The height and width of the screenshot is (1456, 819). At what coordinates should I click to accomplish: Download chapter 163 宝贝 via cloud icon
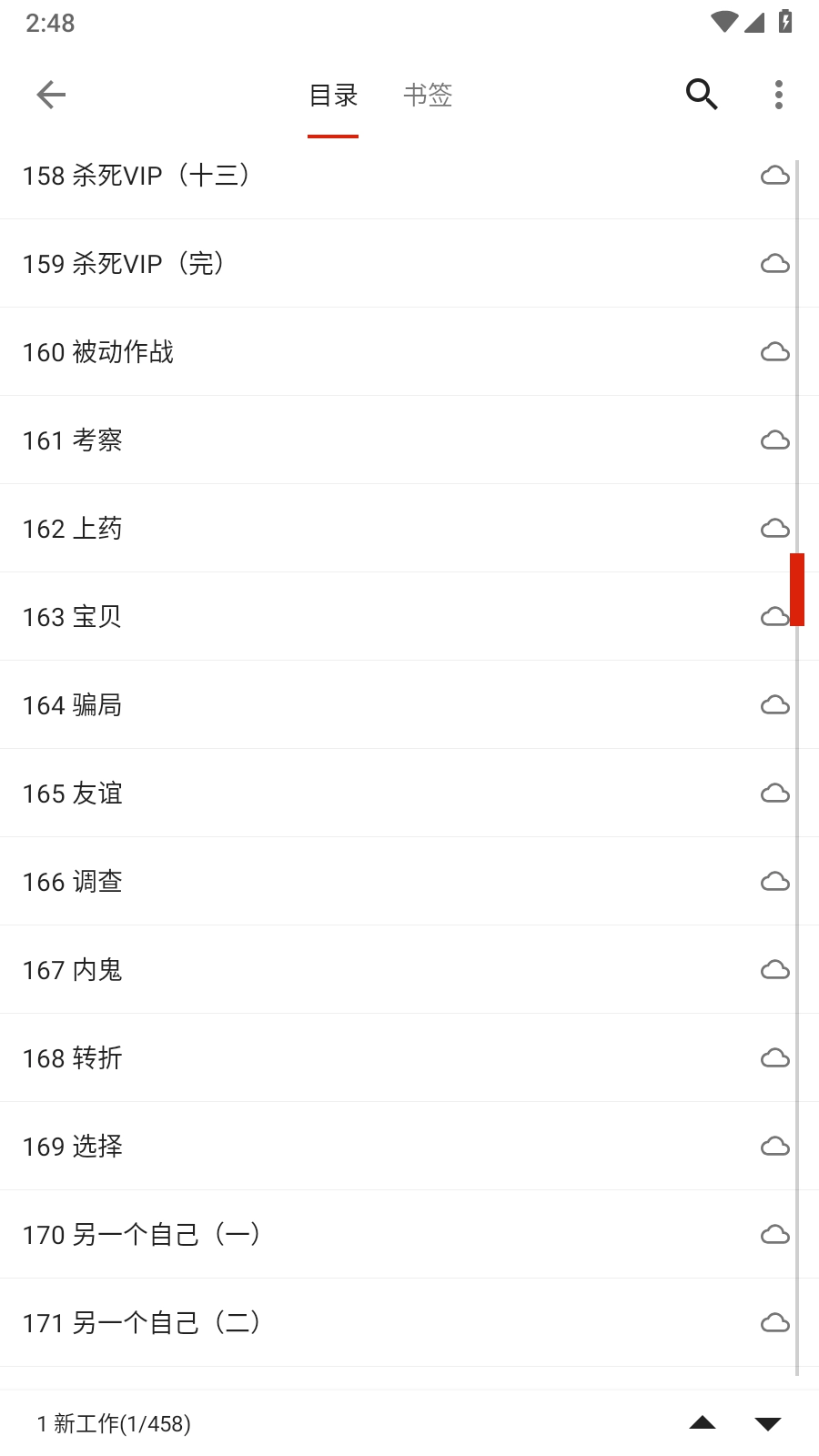pyautogui.click(x=774, y=616)
